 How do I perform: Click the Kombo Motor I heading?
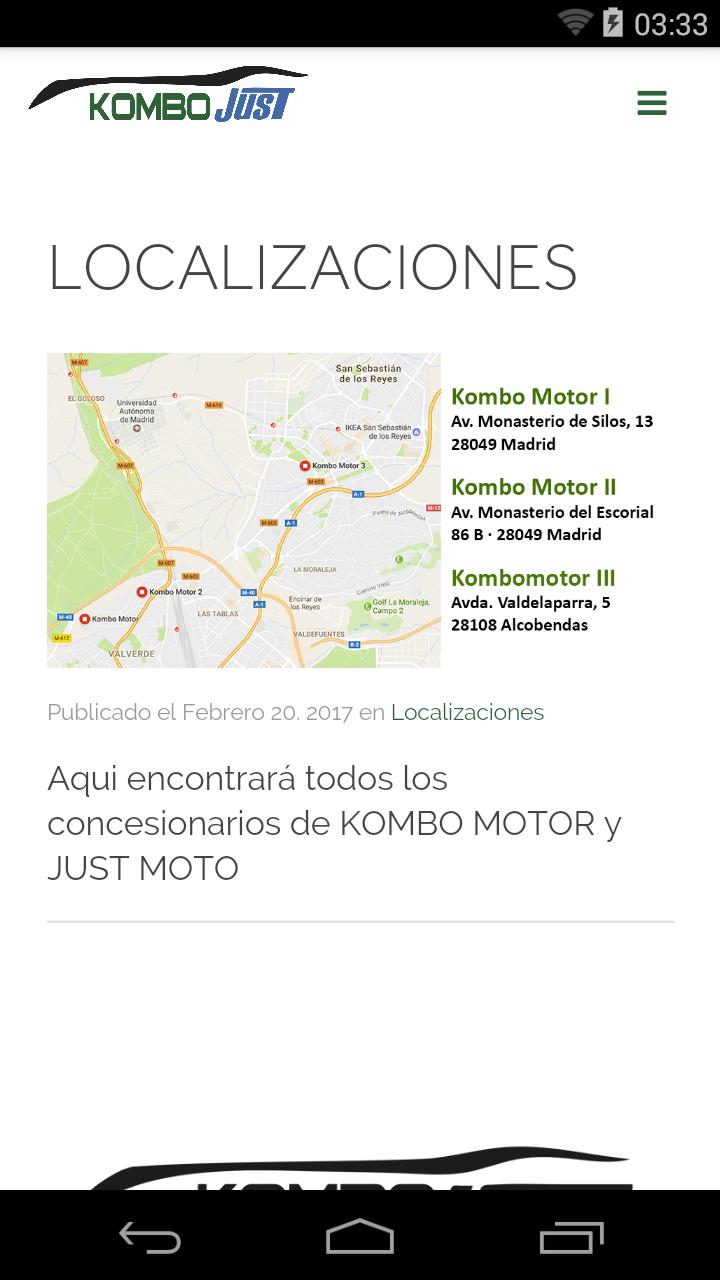(x=531, y=396)
